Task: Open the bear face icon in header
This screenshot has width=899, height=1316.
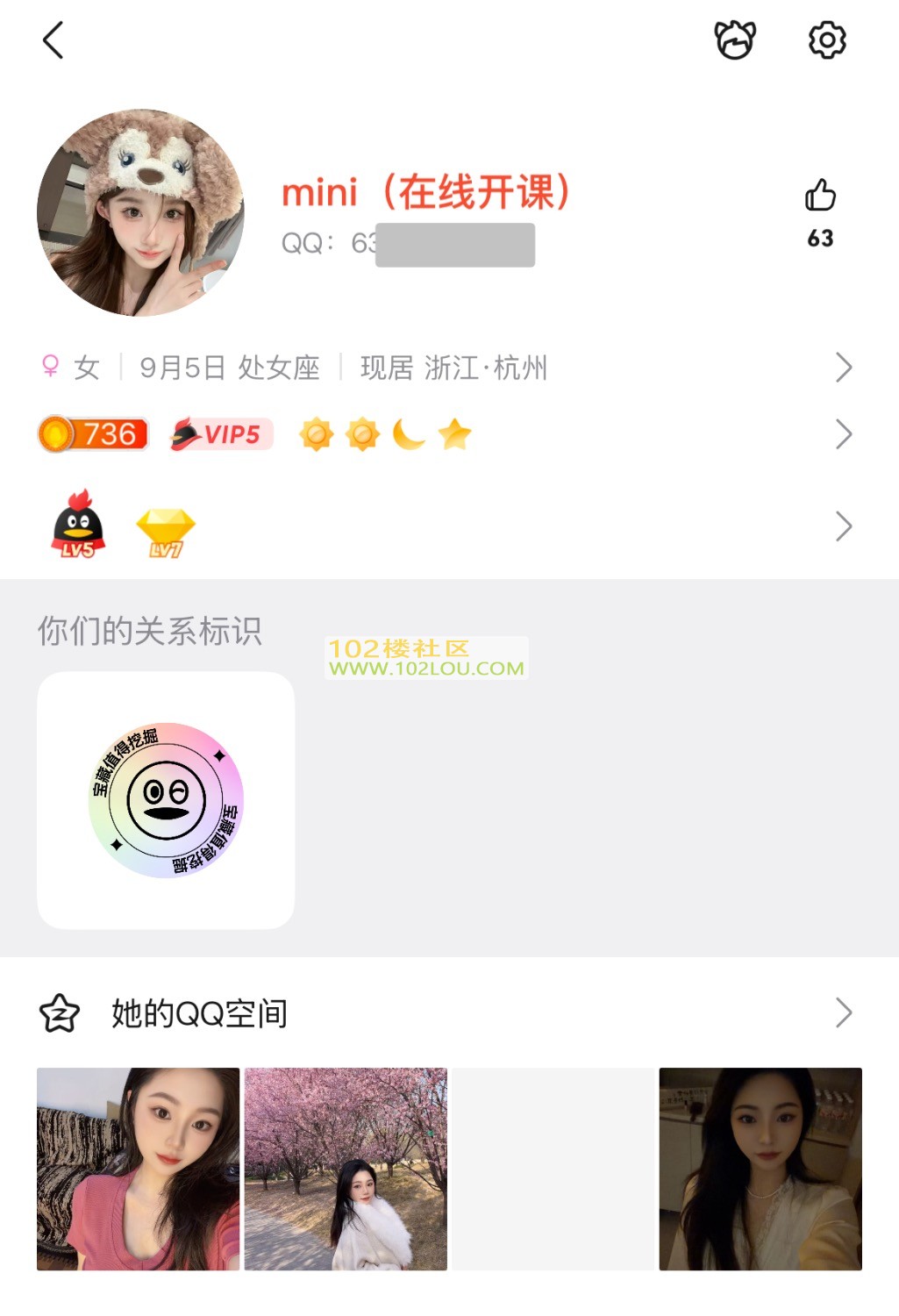Action: tap(735, 40)
